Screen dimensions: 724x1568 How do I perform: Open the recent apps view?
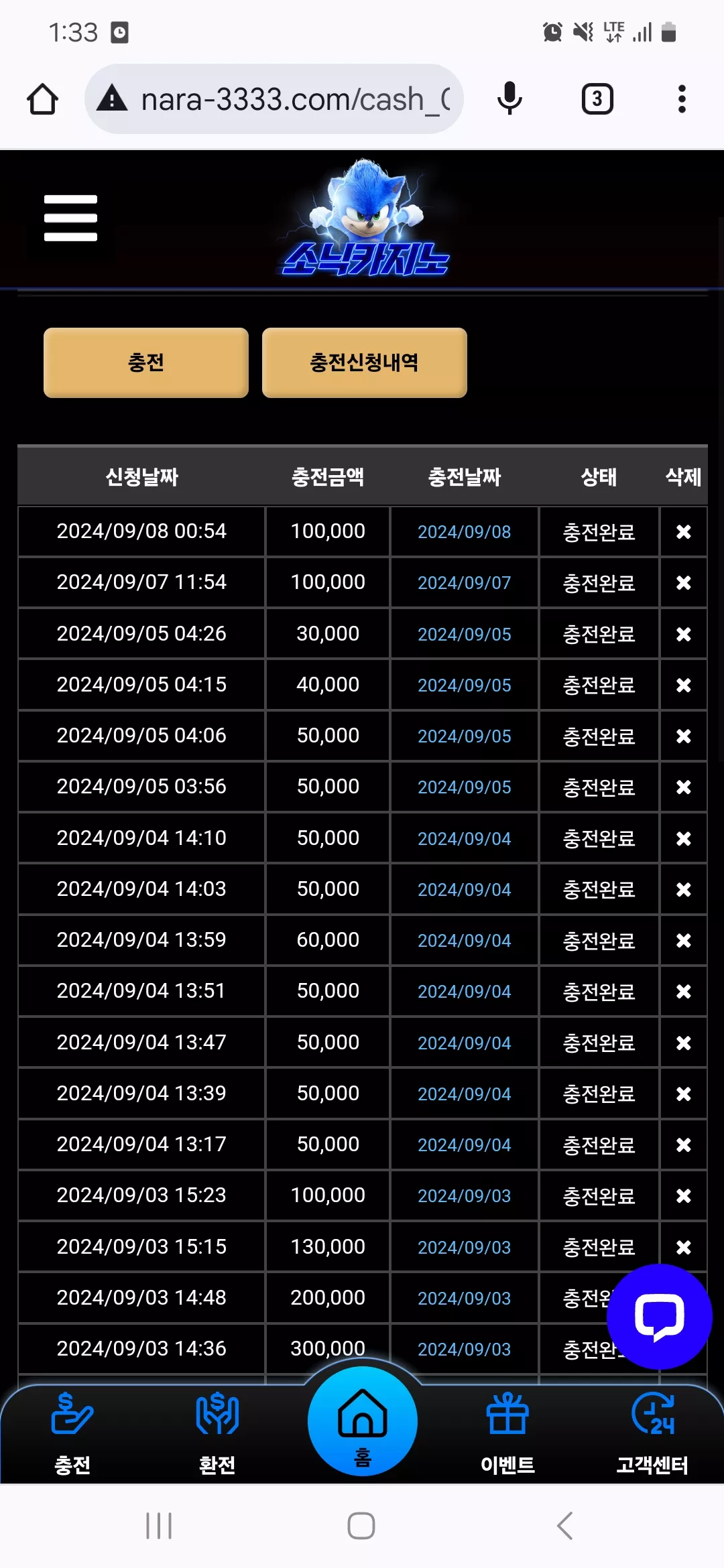pyautogui.click(x=159, y=1526)
